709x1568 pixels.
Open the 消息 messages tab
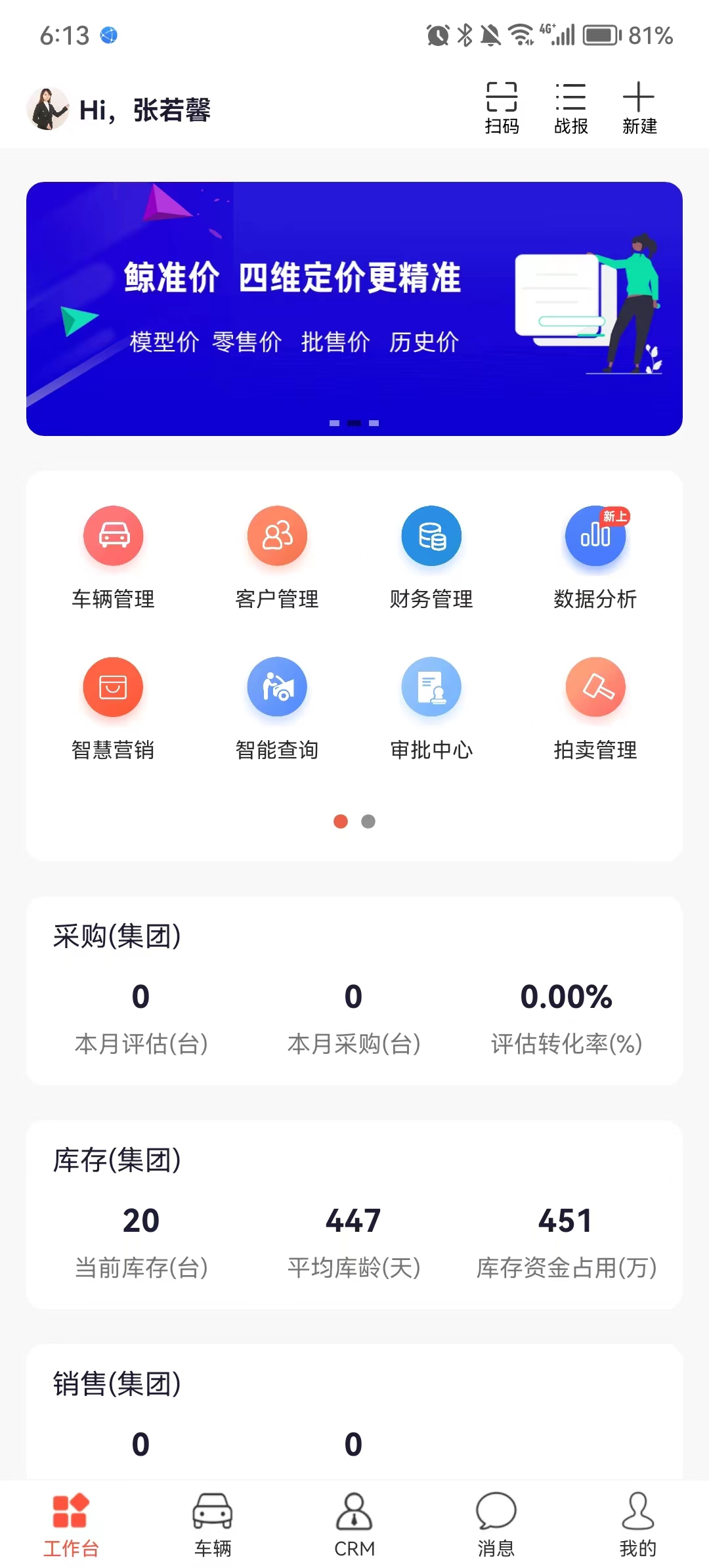pos(496,1523)
